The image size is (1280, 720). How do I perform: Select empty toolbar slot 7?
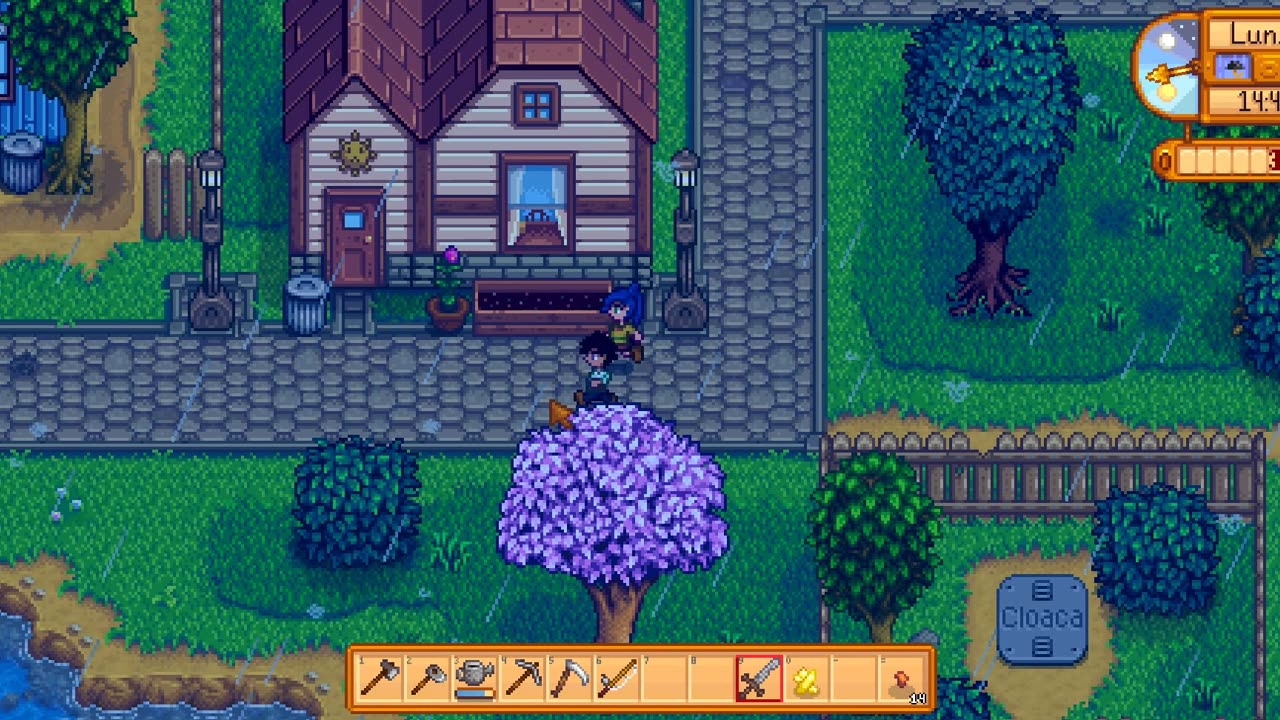(665, 680)
